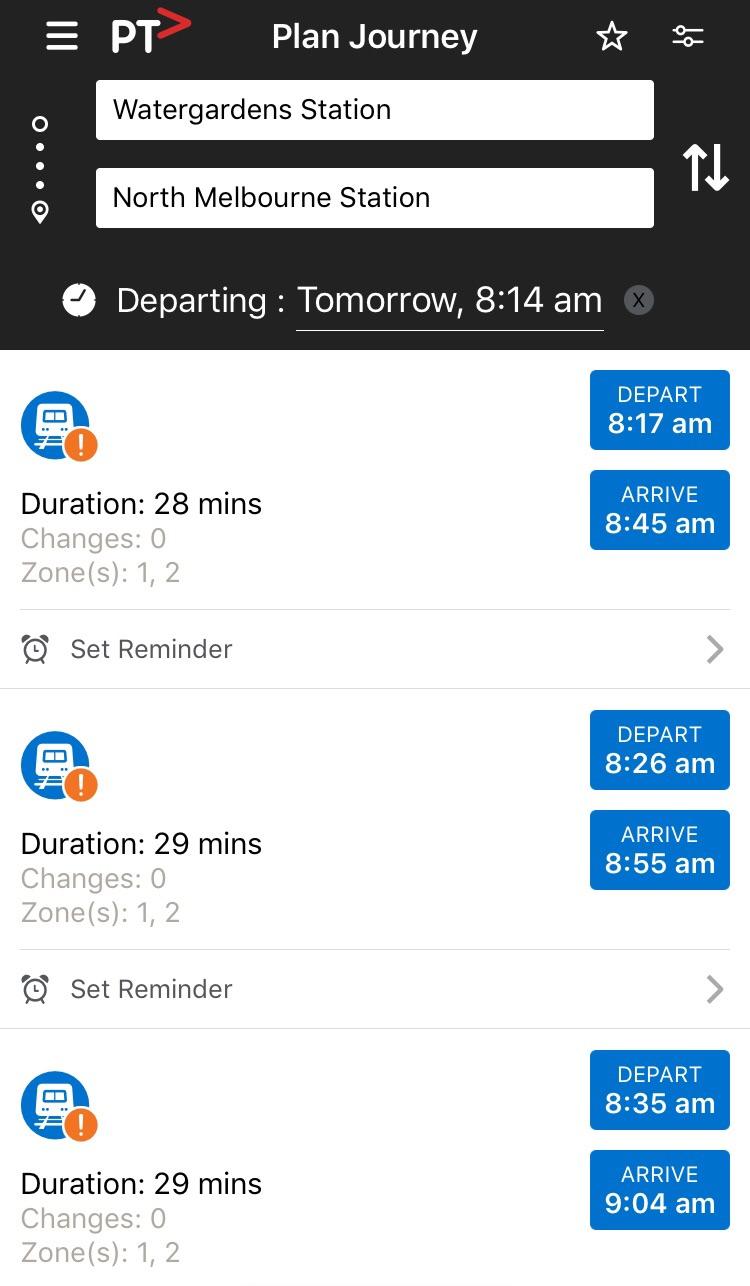The height and width of the screenshot is (1286, 750).
Task: Tap DEPART 8:17 am button
Action: pos(659,410)
